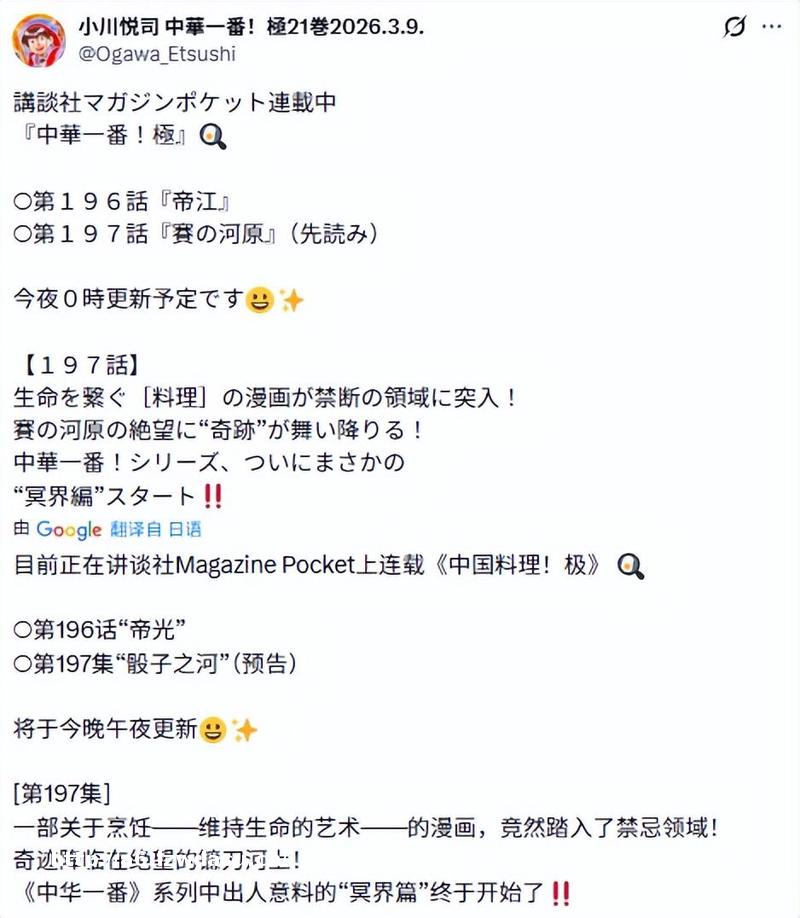800x918 pixels.
Task: Tap the Grok explain-post icon
Action: pyautogui.click(x=735, y=27)
